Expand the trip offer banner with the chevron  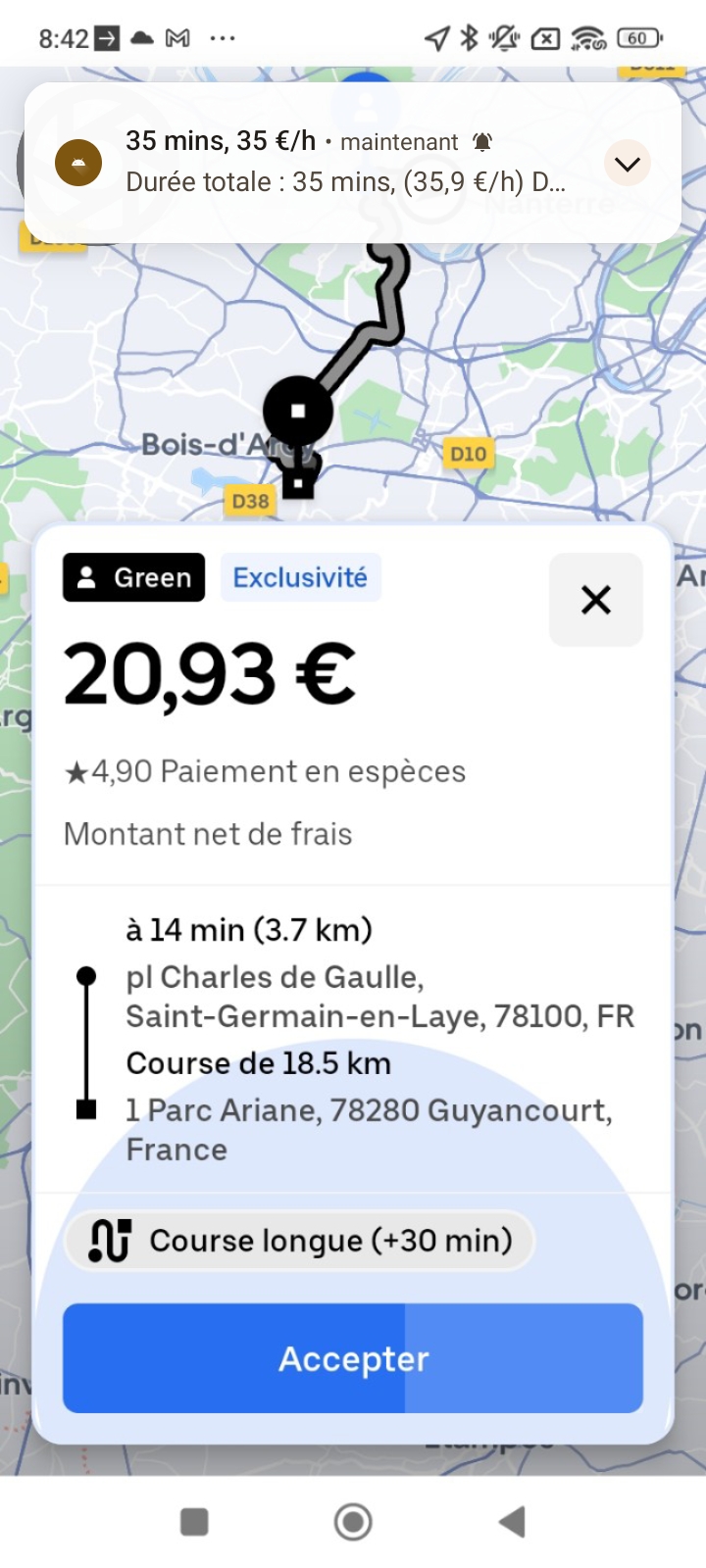pos(626,163)
